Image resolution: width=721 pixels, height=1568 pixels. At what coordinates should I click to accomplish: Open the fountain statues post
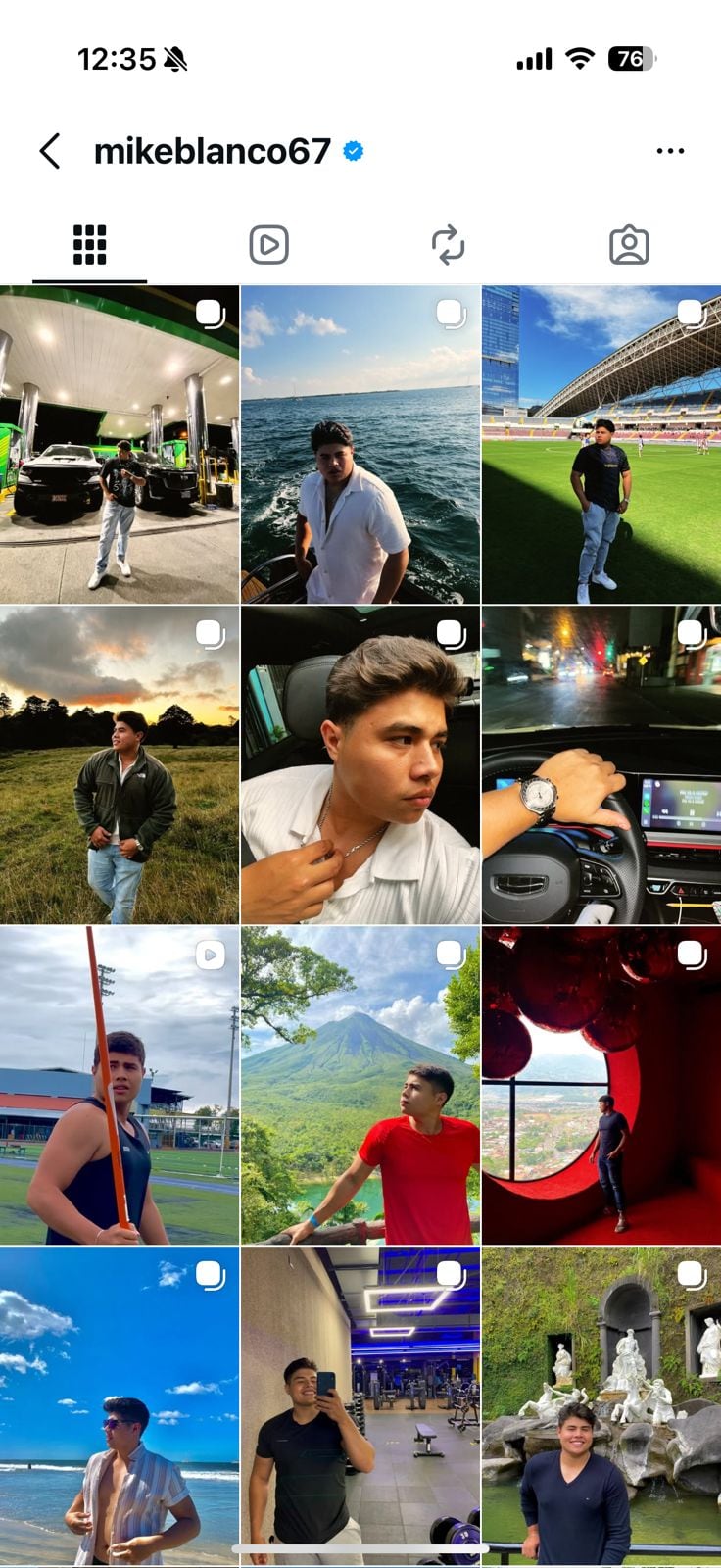click(601, 1411)
